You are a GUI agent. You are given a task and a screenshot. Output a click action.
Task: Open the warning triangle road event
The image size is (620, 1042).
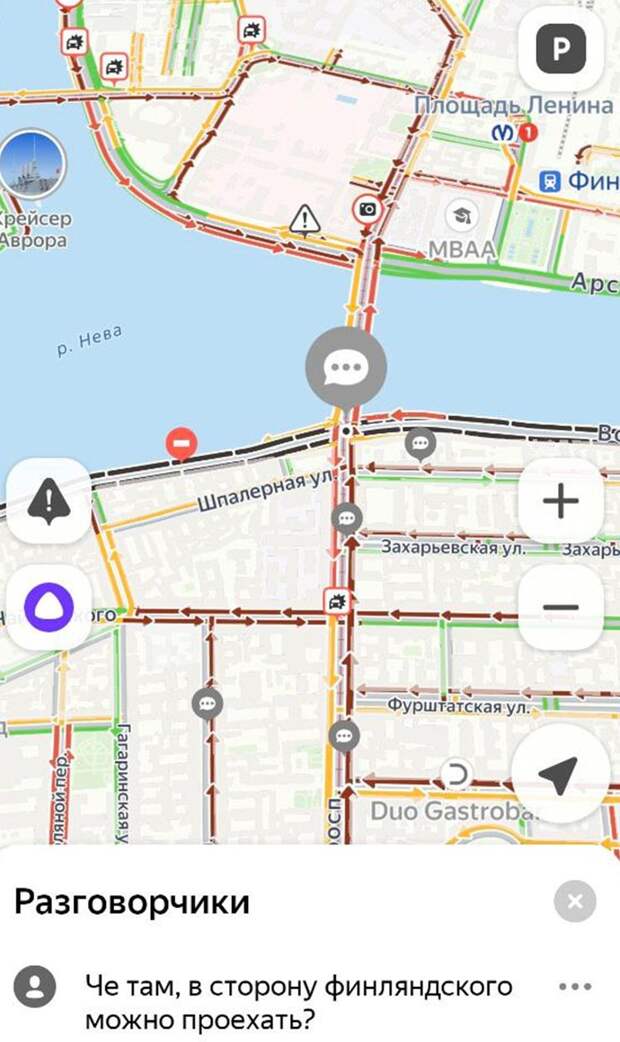click(304, 219)
